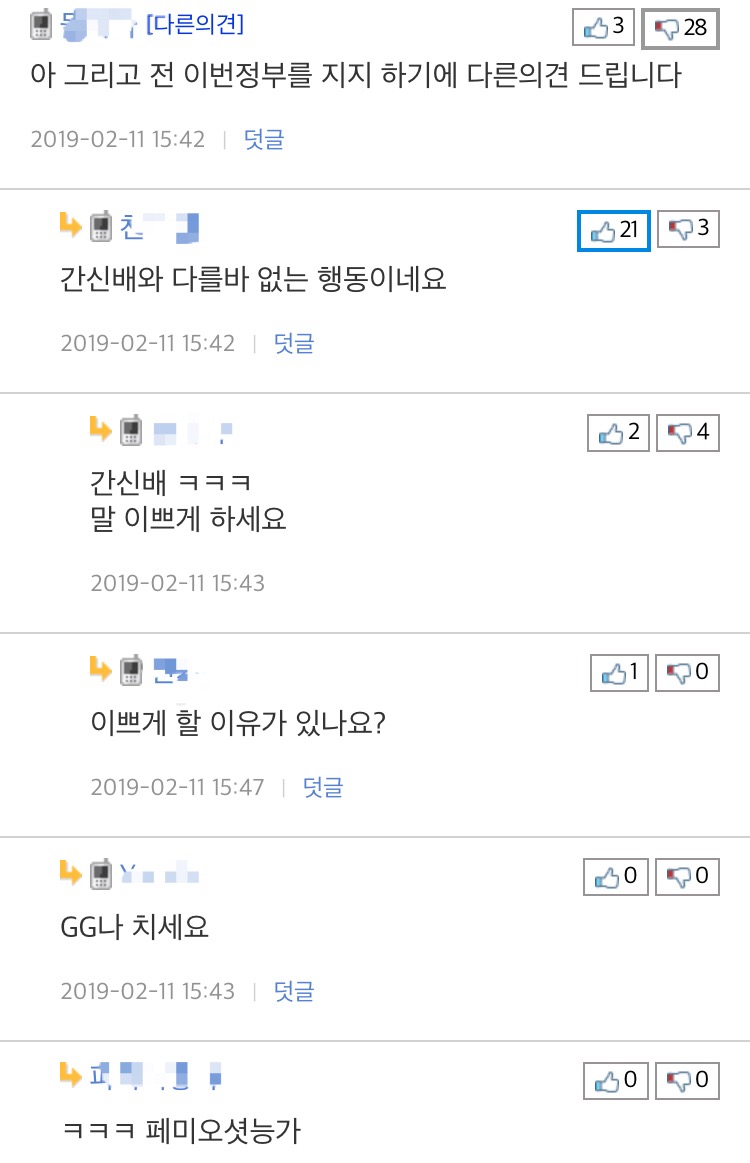Reply via 덧글 under the 15:42 다른의견 comment
The height and width of the screenshot is (1163, 750).
point(264,139)
